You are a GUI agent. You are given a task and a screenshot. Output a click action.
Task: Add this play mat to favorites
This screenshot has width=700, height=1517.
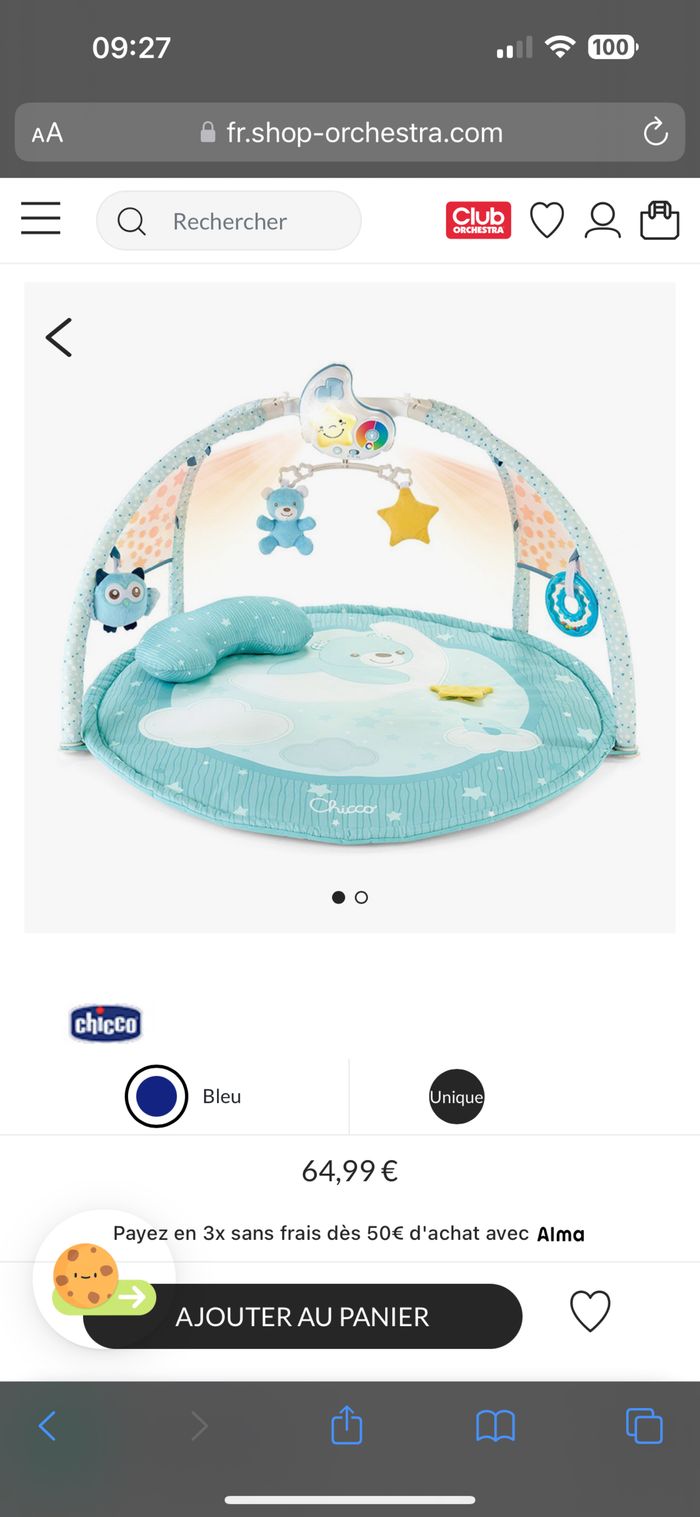click(590, 1311)
